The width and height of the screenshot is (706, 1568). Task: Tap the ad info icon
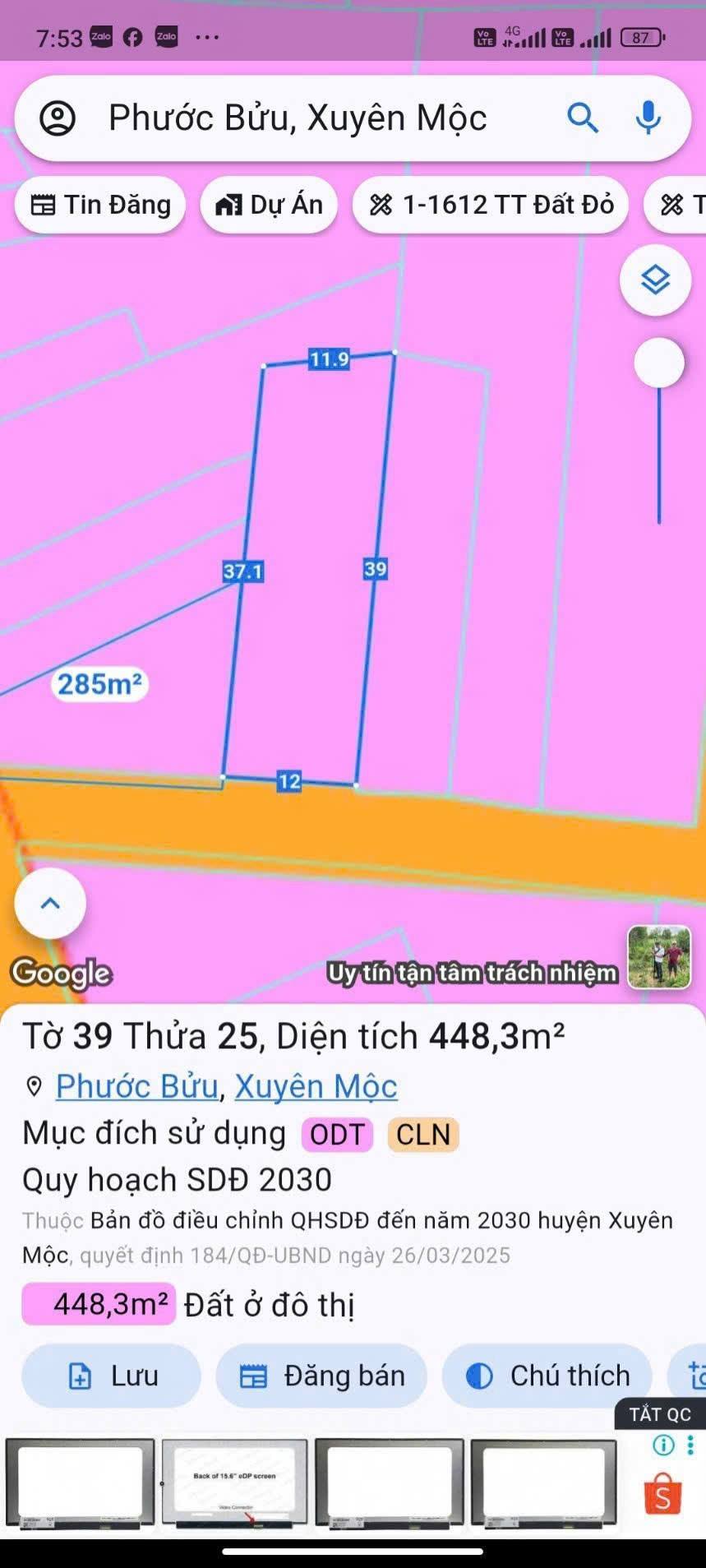pos(662,1445)
